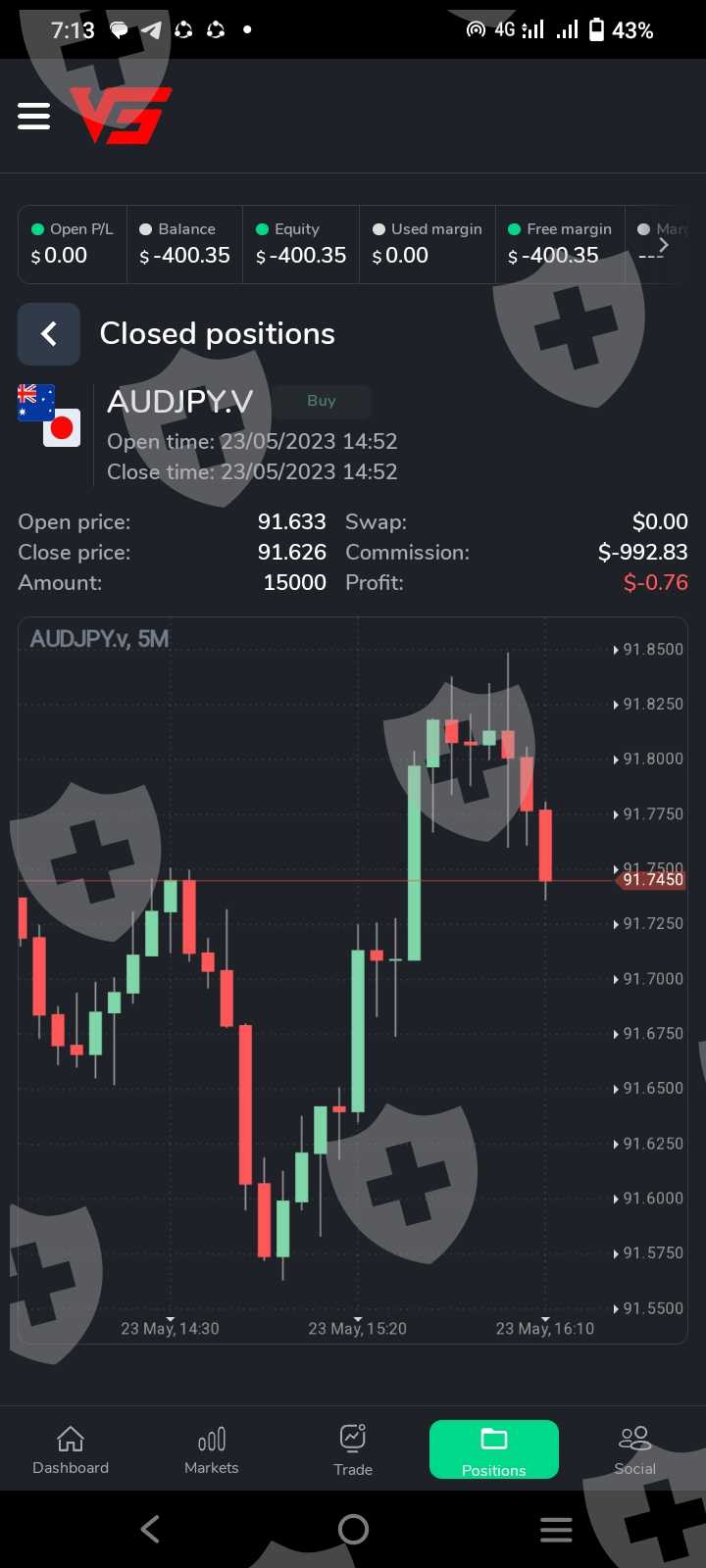
Task: Tap the system back button
Action: (150, 1529)
